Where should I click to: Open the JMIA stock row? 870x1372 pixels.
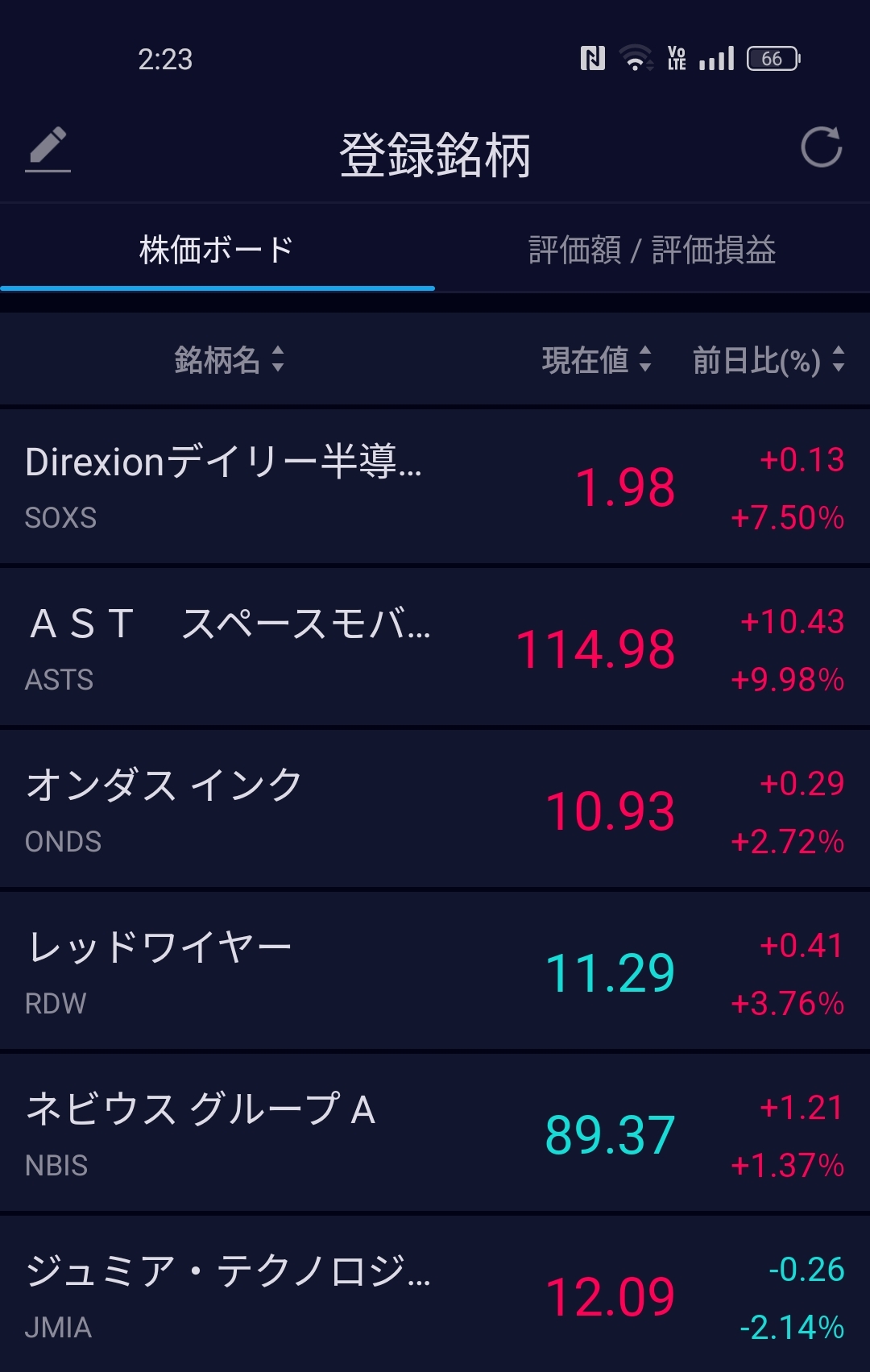pos(435,1295)
